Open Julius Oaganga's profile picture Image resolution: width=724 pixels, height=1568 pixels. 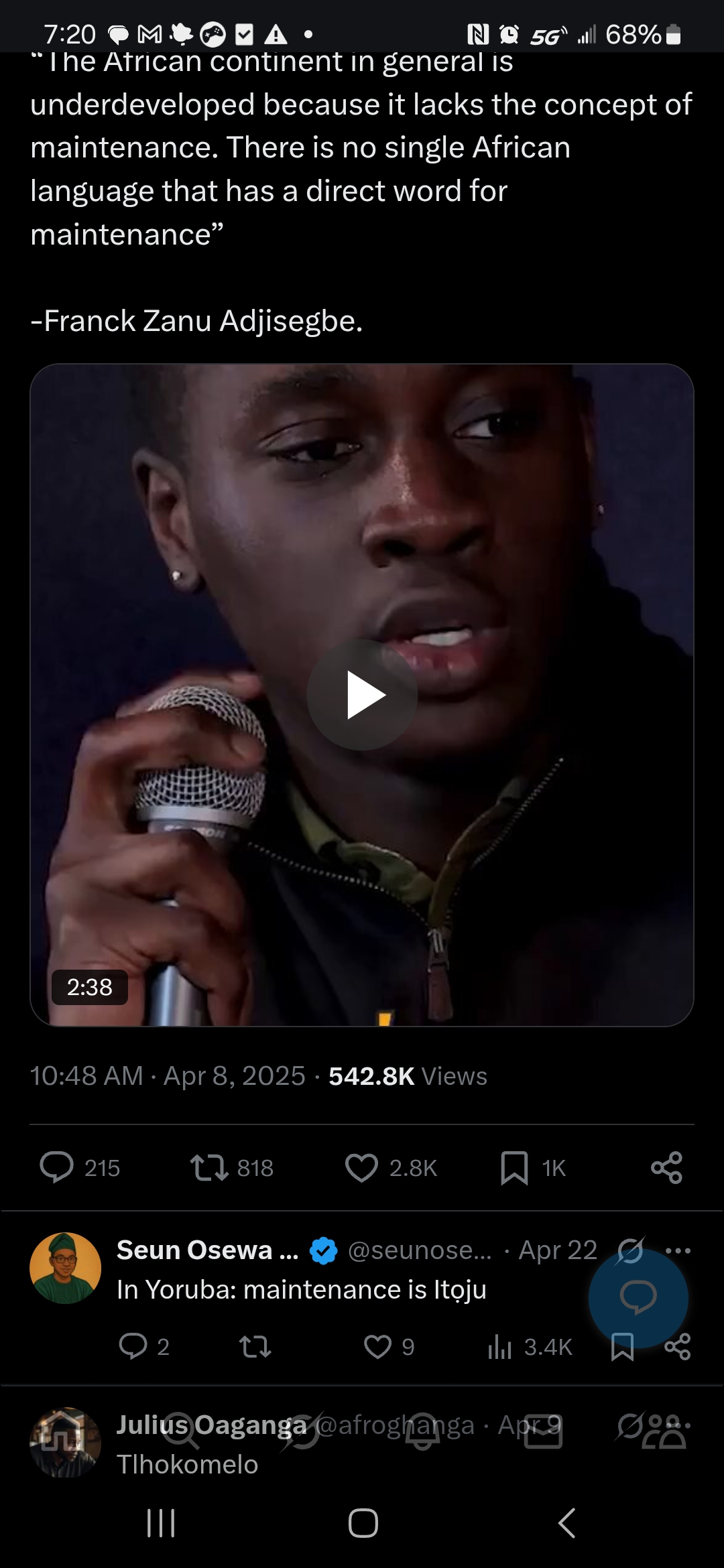65,1442
